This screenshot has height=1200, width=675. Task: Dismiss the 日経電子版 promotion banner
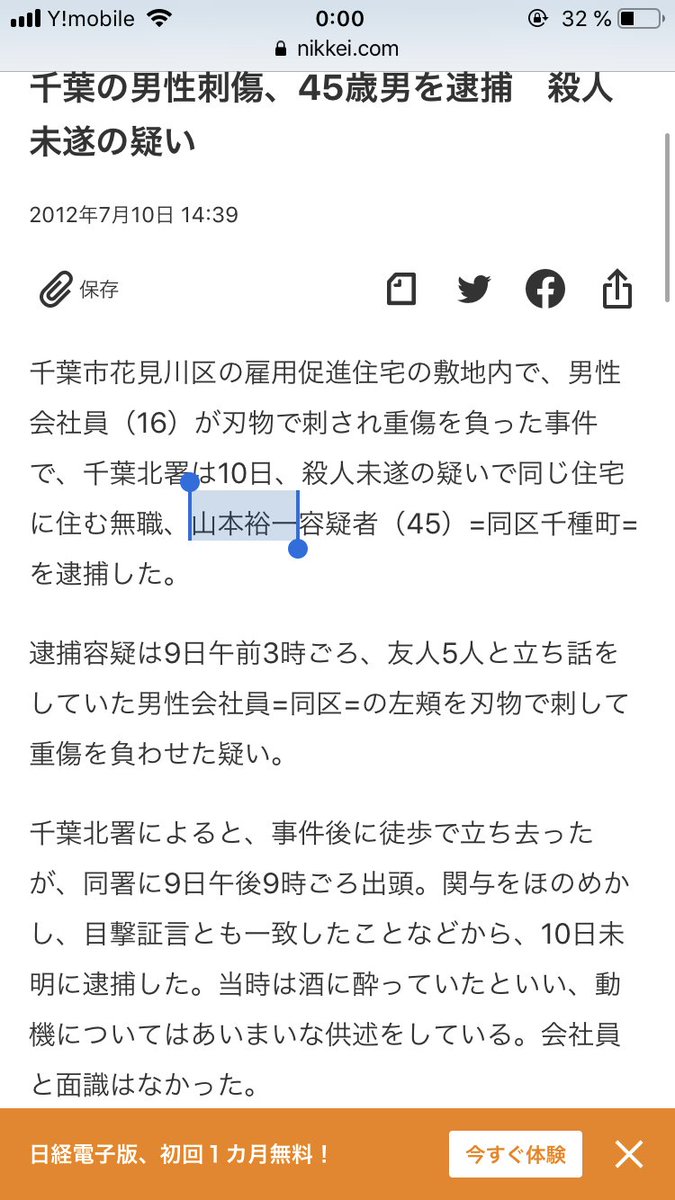(629, 1155)
